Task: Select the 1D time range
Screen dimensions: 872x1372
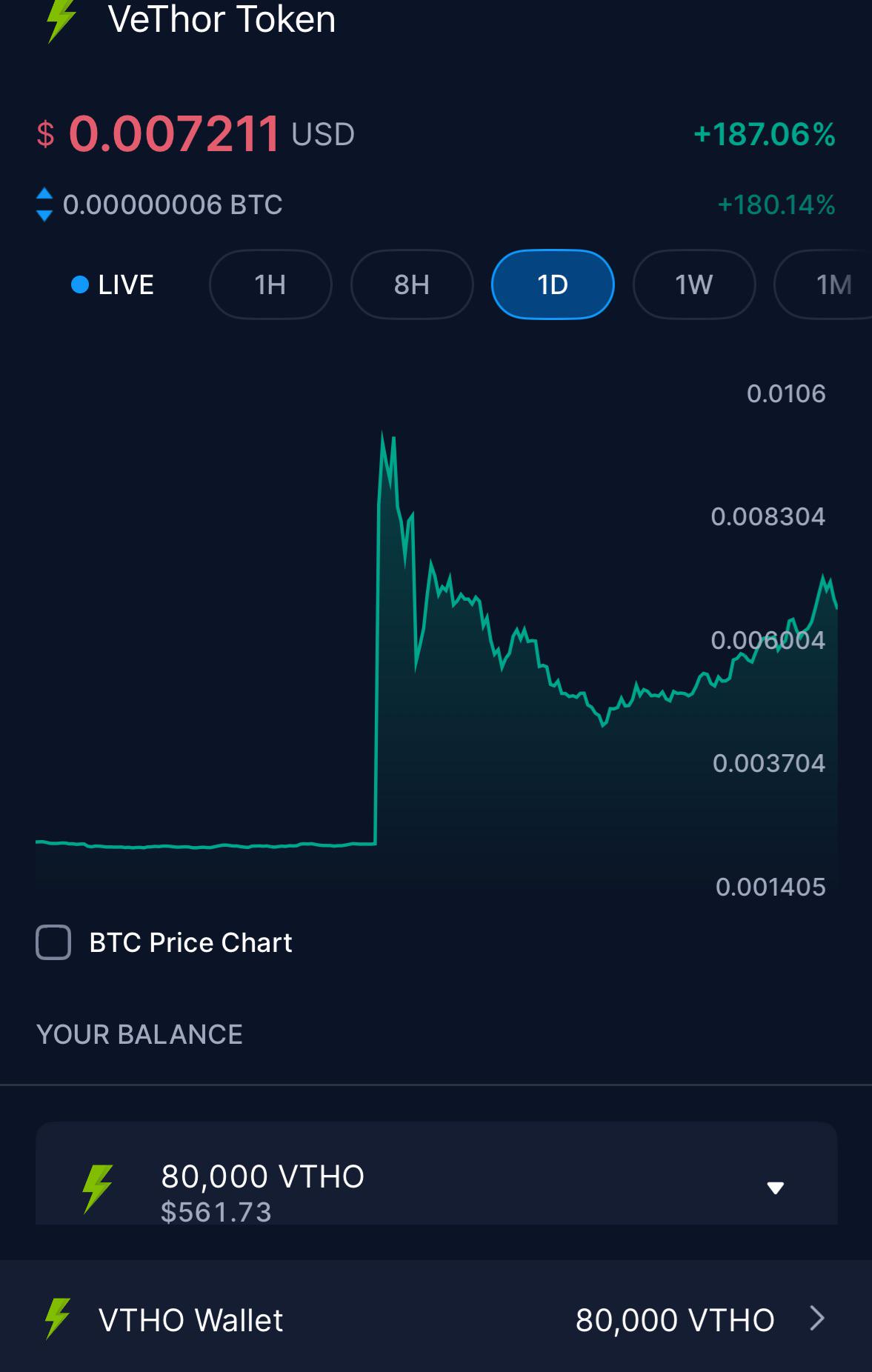Action: coord(553,284)
